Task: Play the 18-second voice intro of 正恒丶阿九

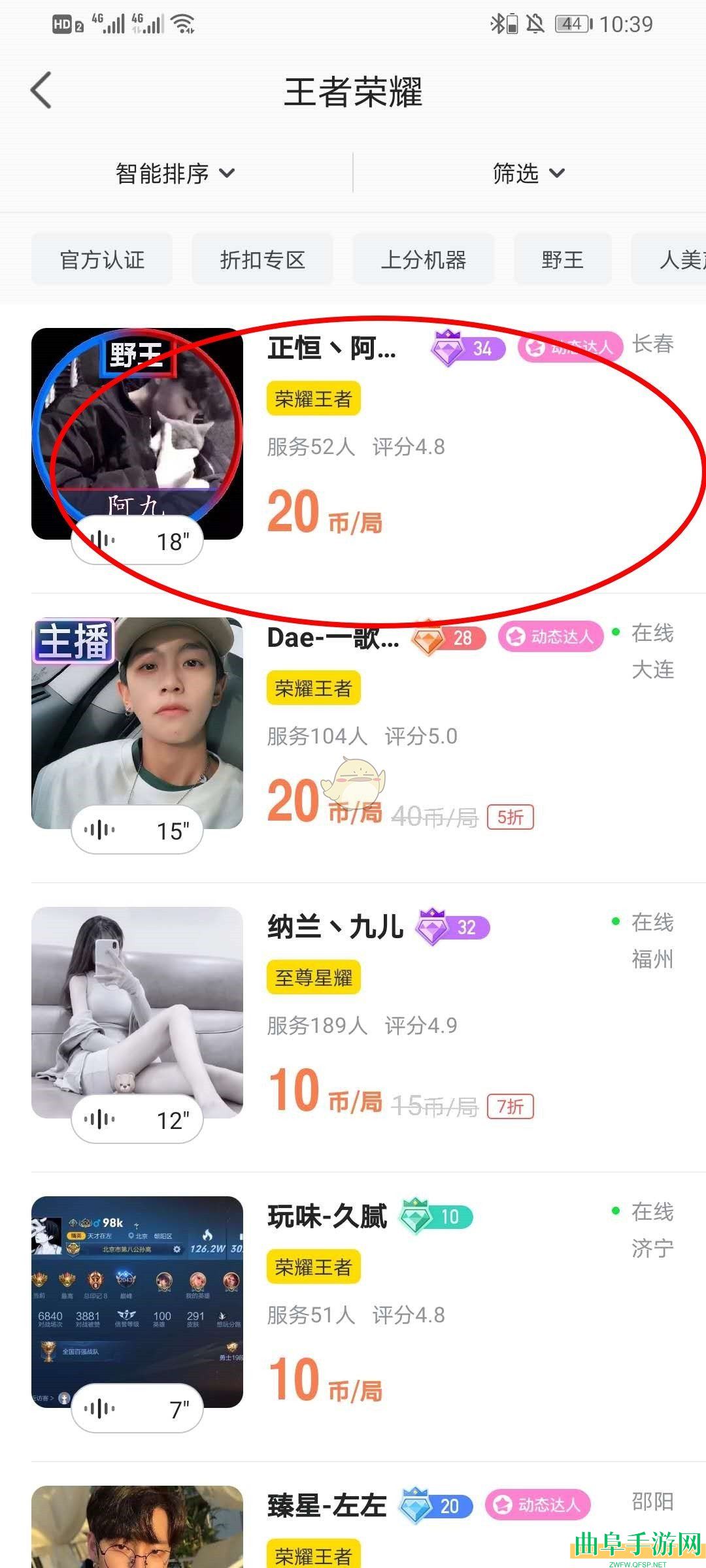Action: [x=137, y=540]
